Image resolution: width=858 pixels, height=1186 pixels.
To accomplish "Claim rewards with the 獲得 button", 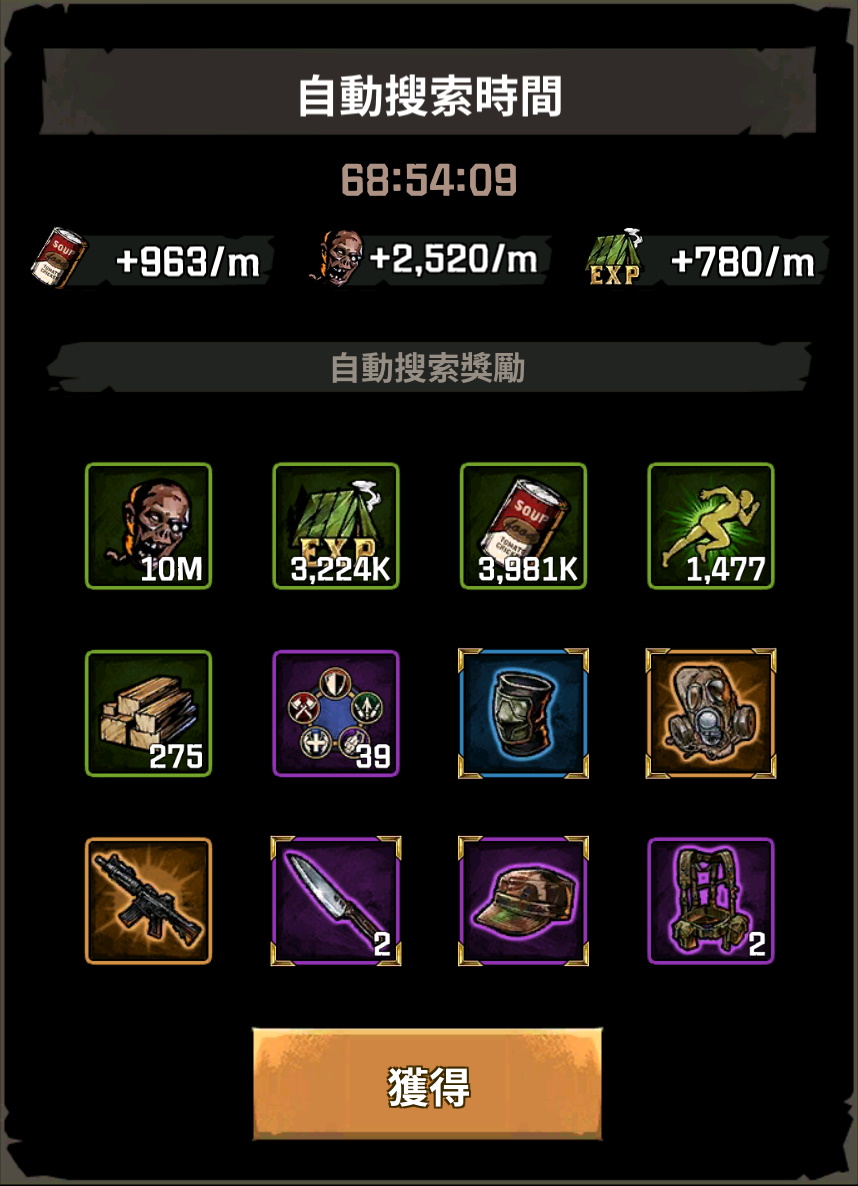I will coord(427,1085).
